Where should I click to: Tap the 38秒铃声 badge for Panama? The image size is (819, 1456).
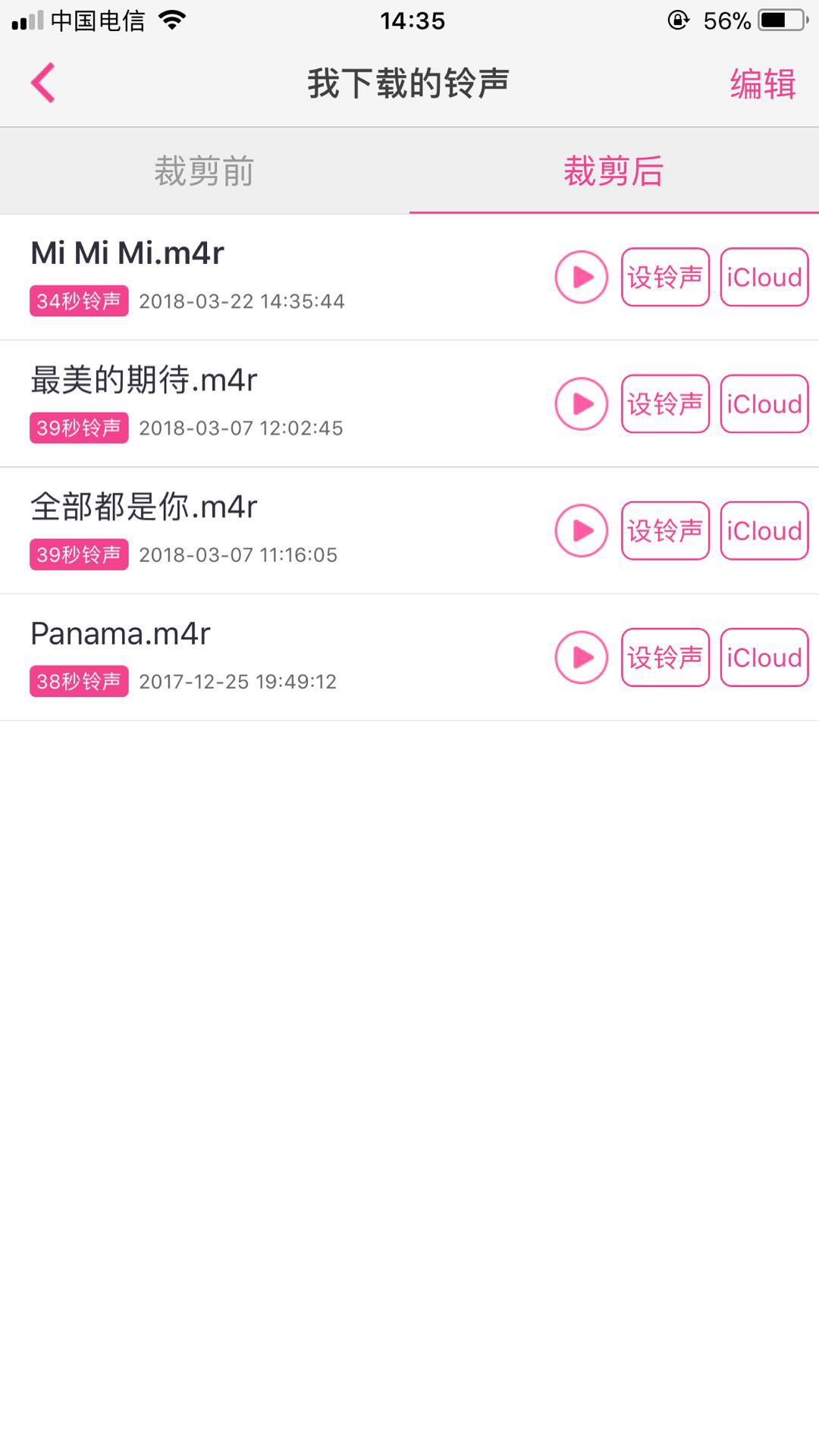(x=79, y=682)
